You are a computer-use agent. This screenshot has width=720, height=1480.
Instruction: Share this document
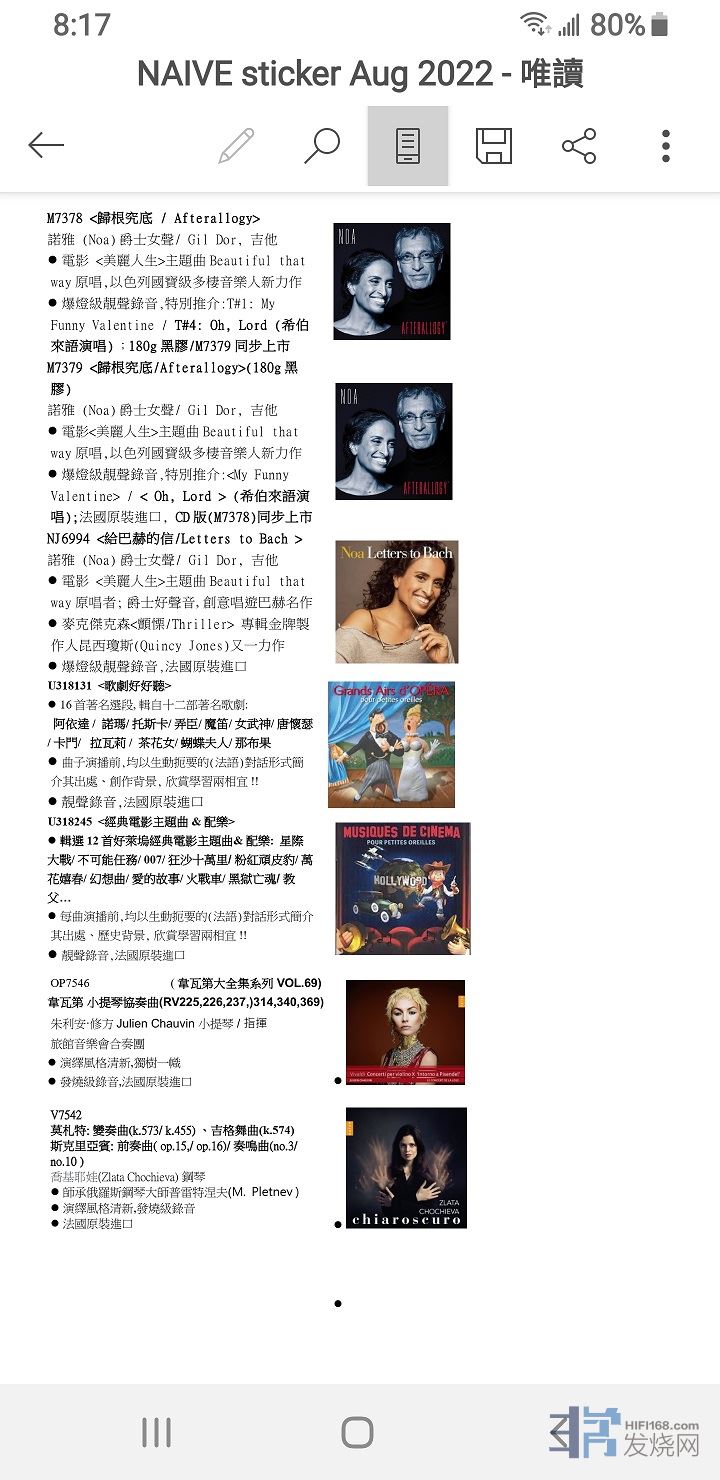tap(579, 146)
